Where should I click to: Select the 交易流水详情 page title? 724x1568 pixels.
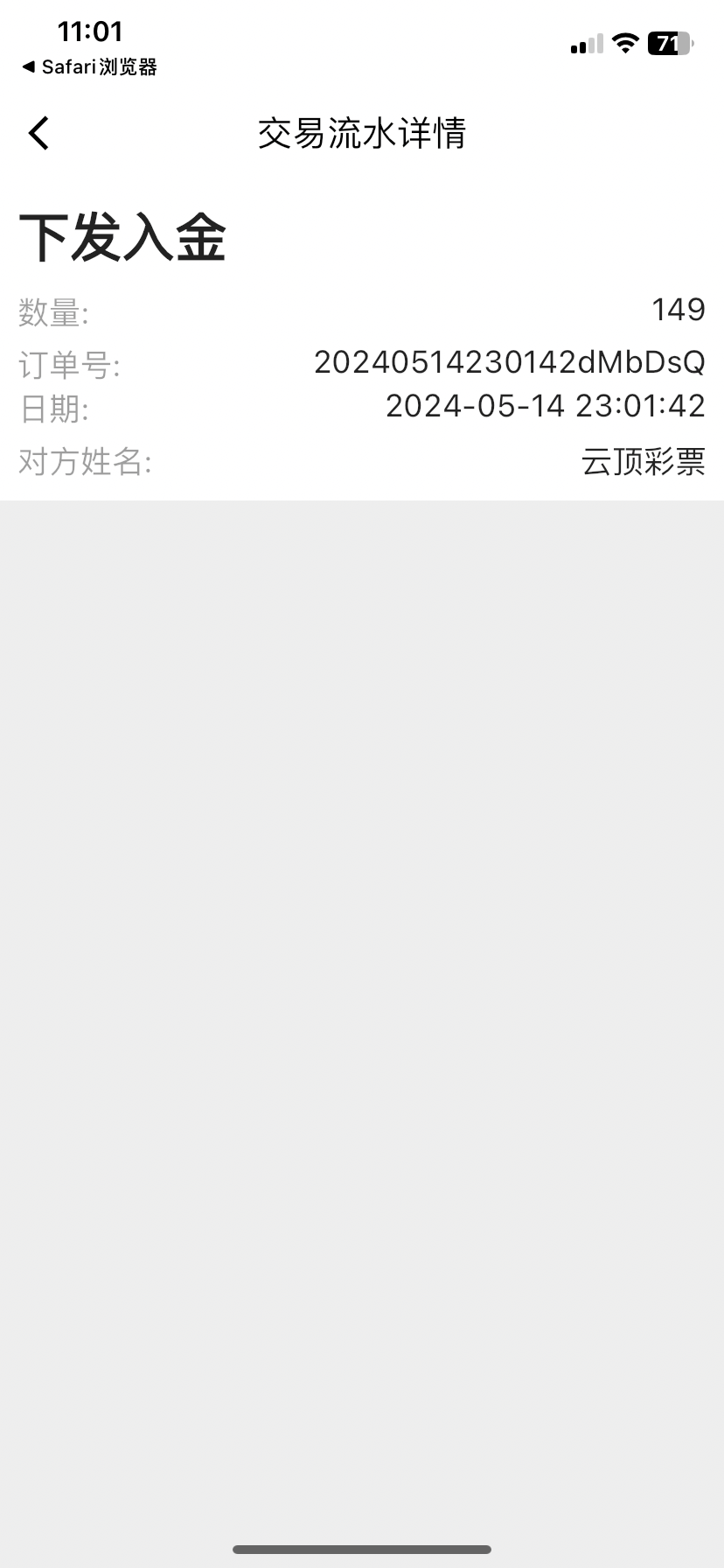362,132
